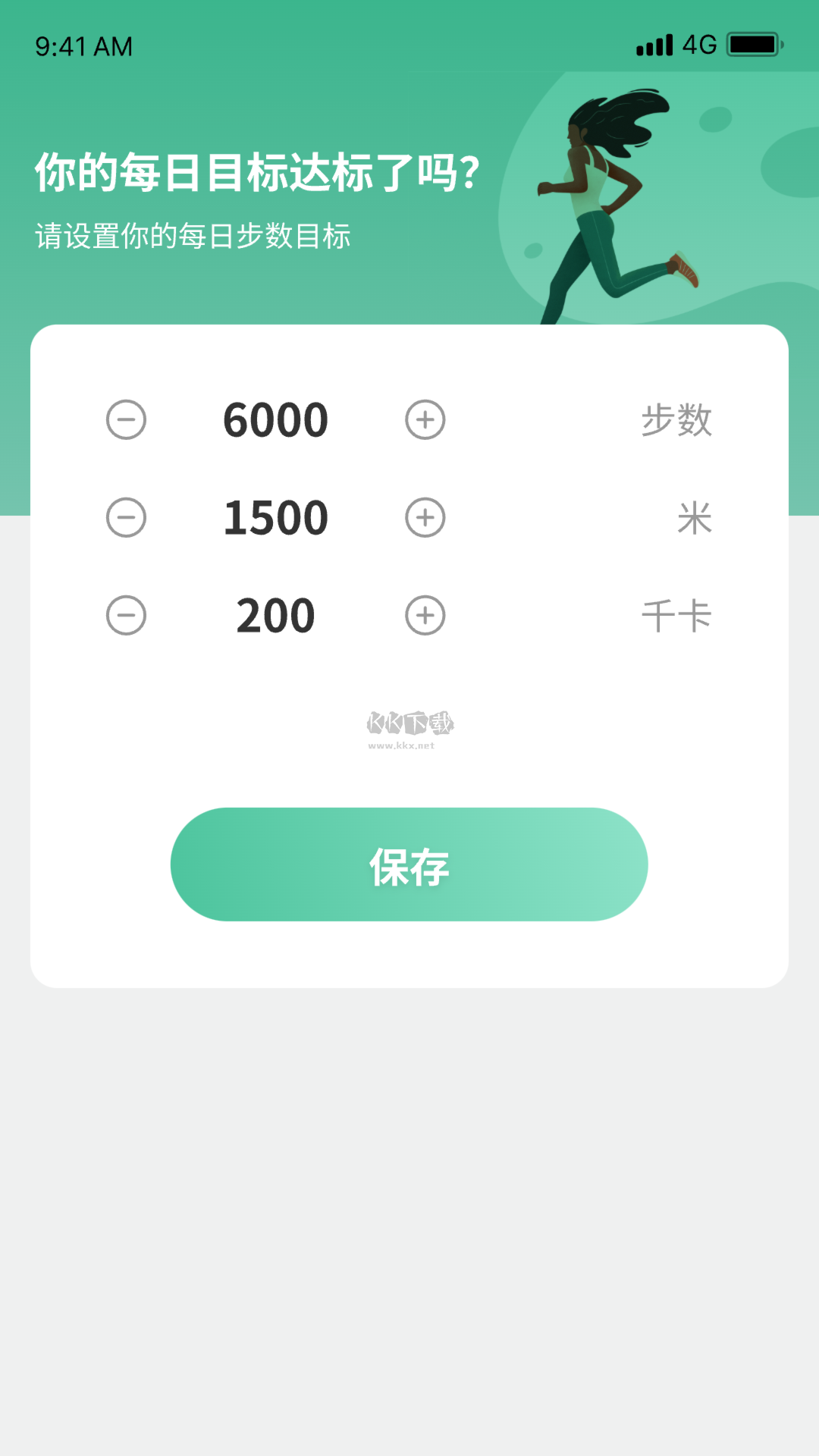The image size is (819, 1456).
Task: Tap the 9:41 AM clock display
Action: (83, 45)
